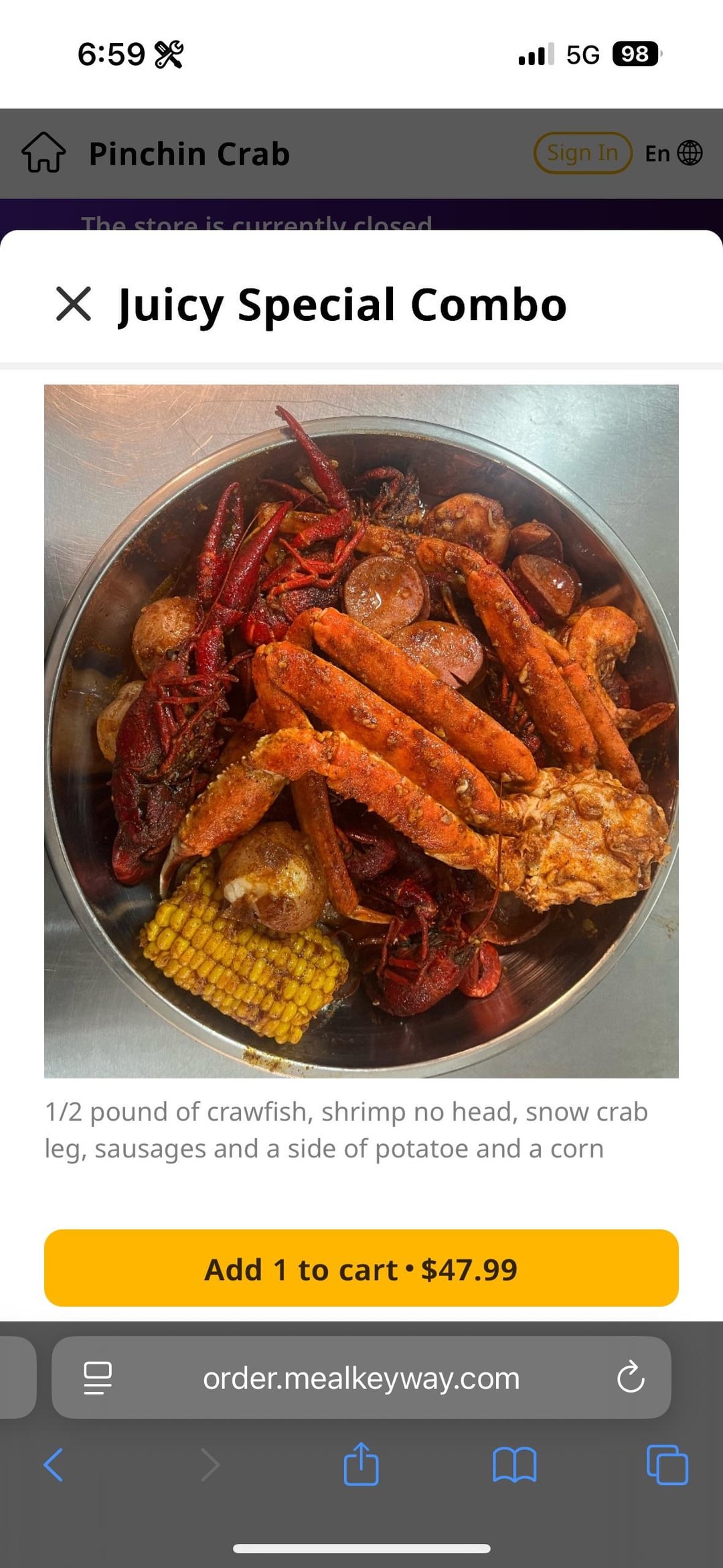Share this page from Safari toolbar
The image size is (723, 1568).
click(x=361, y=1464)
